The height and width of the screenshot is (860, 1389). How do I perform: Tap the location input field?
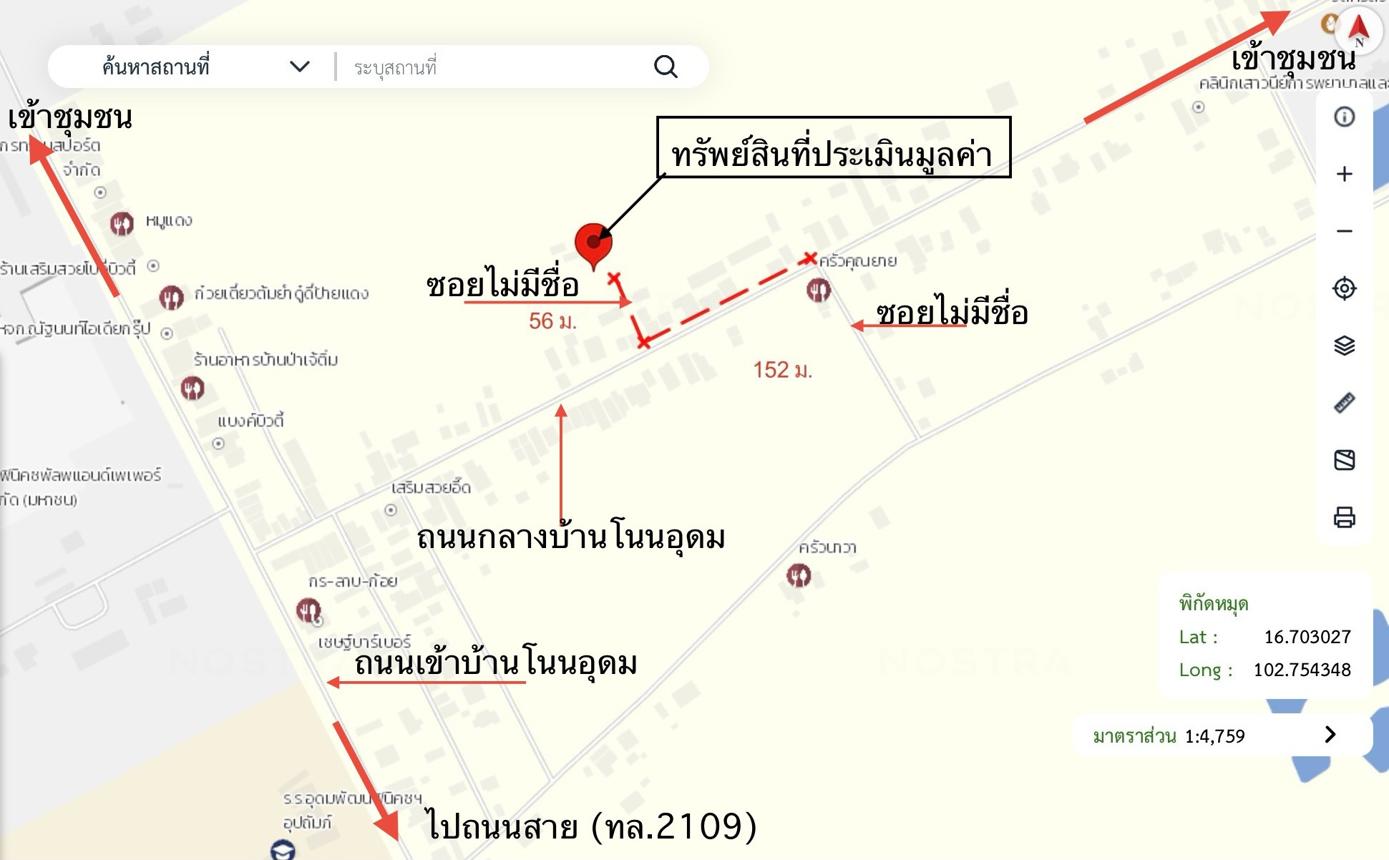(x=490, y=67)
